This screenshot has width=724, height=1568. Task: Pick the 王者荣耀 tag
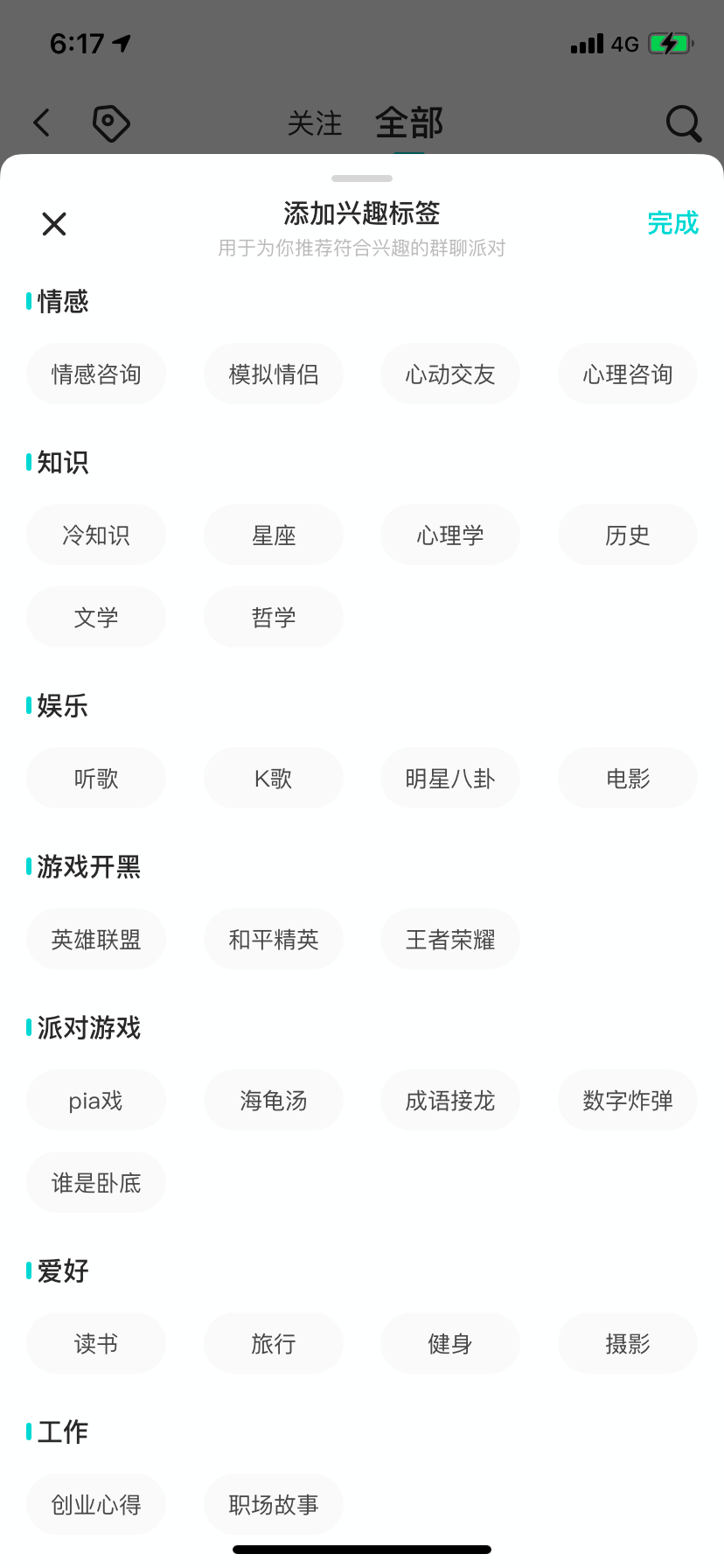point(450,939)
